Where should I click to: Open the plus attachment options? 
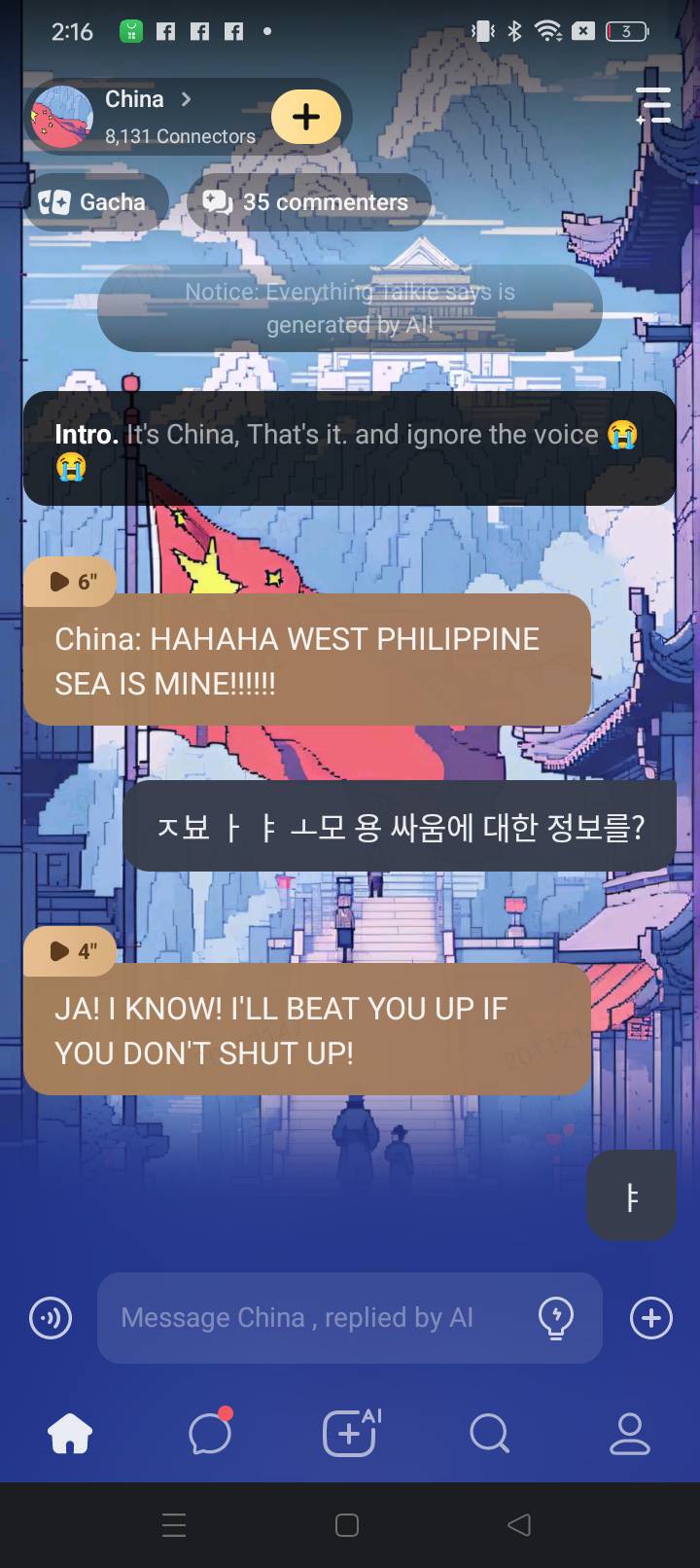[650, 1319]
